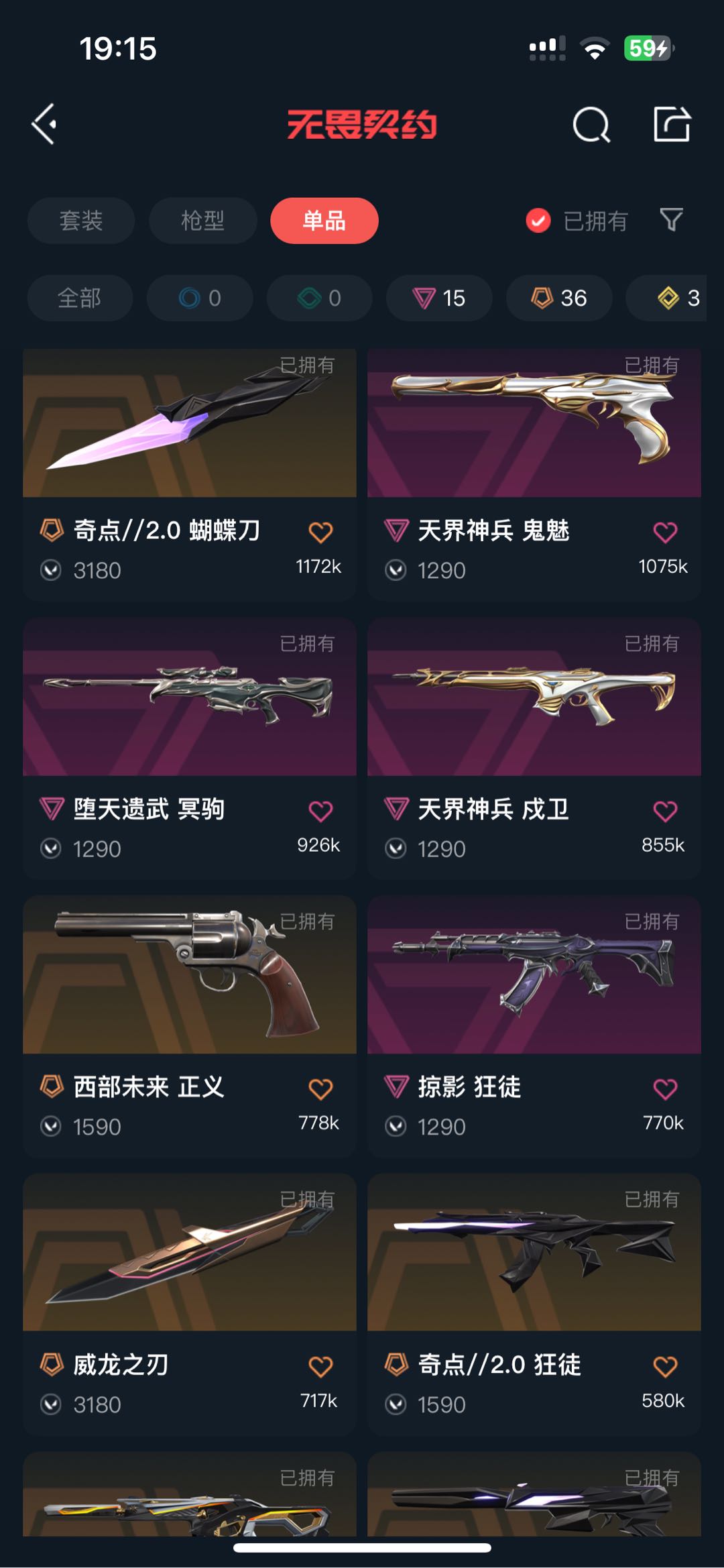Screen dimensions: 724x1568
Task: Select the 全部 rarity chip
Action: 80,298
